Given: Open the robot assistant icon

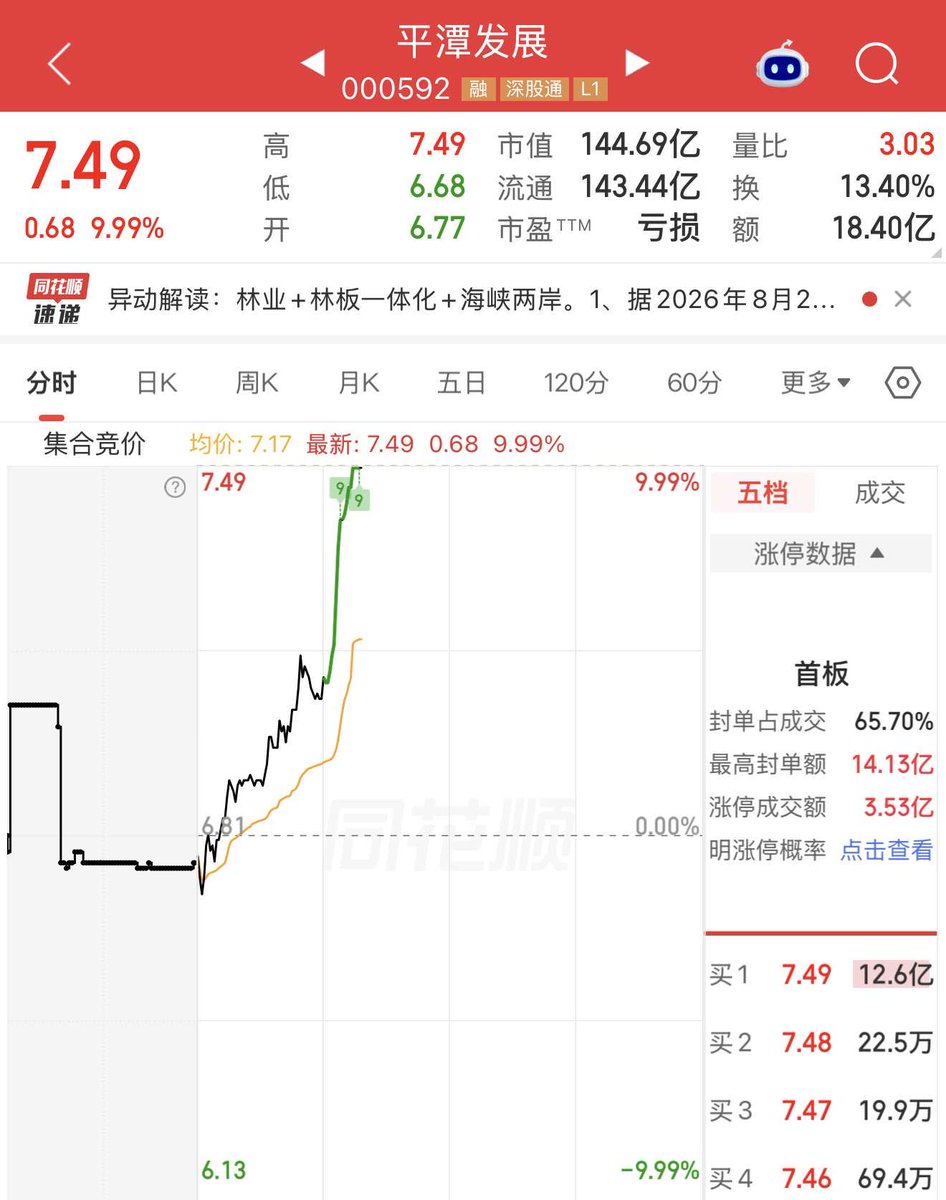Looking at the screenshot, I should (x=782, y=65).
